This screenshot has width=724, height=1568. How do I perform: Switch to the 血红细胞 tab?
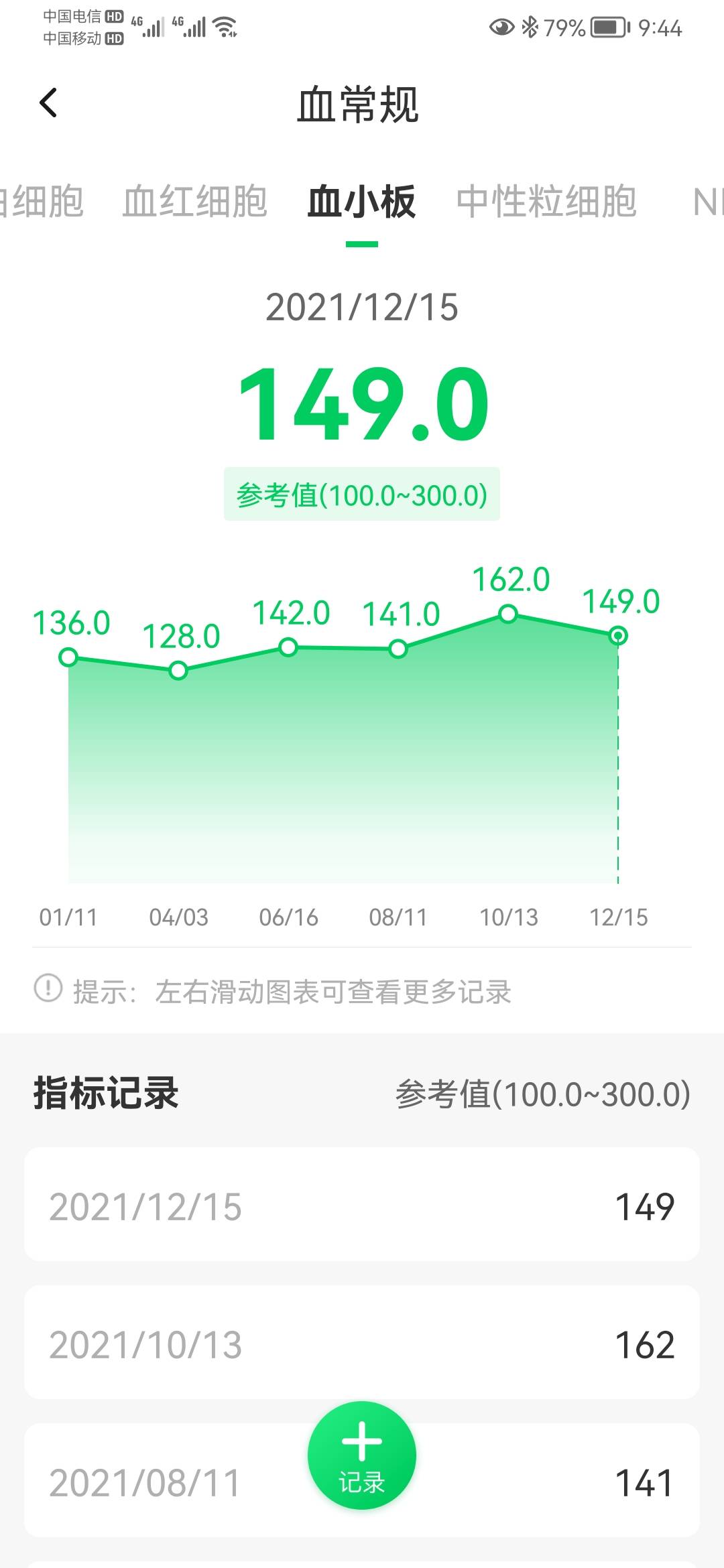tap(196, 202)
